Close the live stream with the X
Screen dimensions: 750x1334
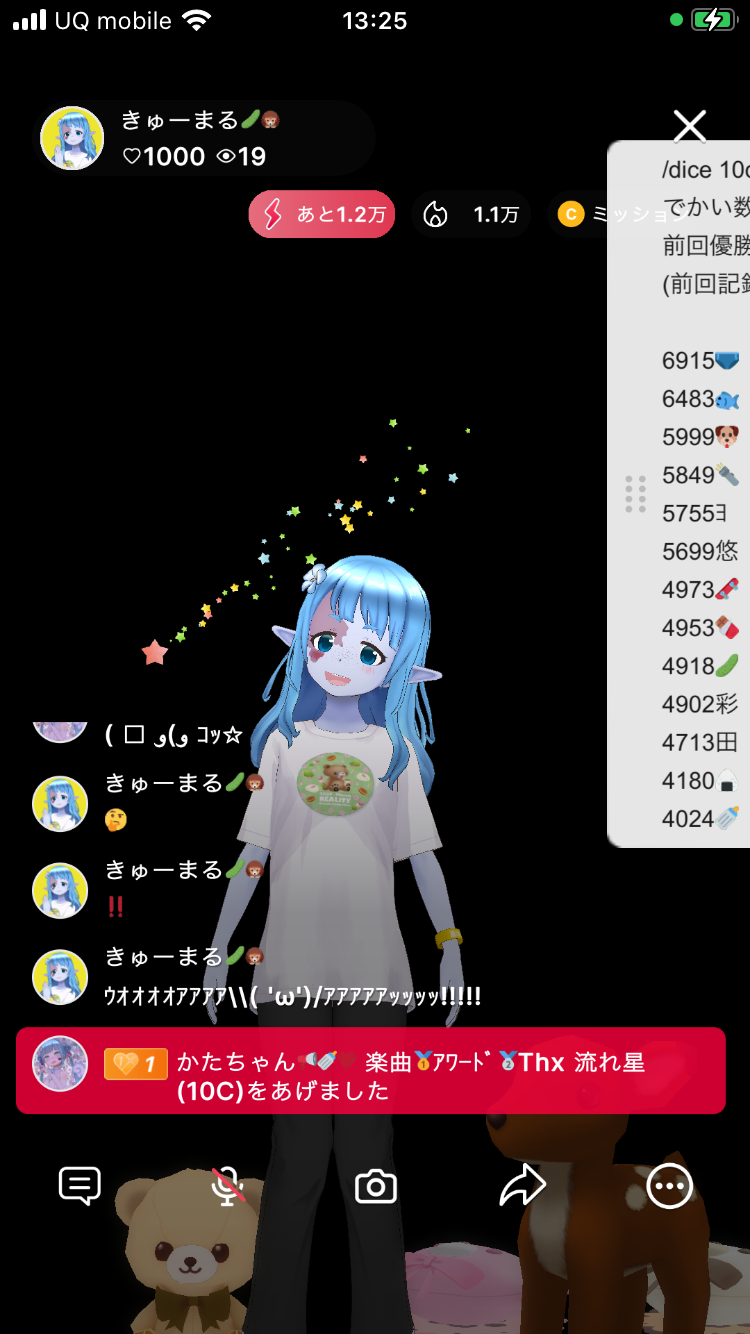click(690, 127)
